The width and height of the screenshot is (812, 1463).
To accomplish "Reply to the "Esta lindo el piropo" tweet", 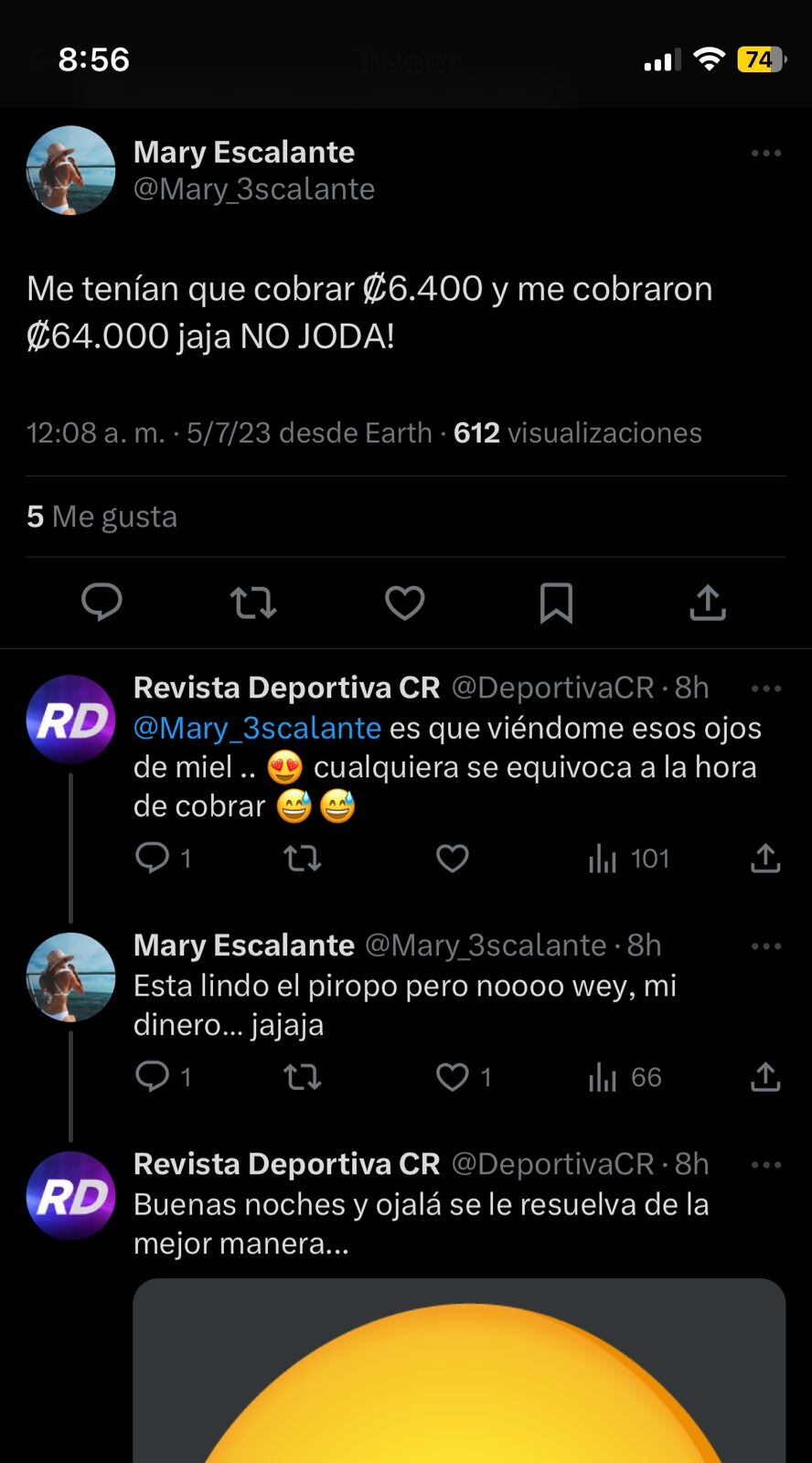I will pos(153,1077).
